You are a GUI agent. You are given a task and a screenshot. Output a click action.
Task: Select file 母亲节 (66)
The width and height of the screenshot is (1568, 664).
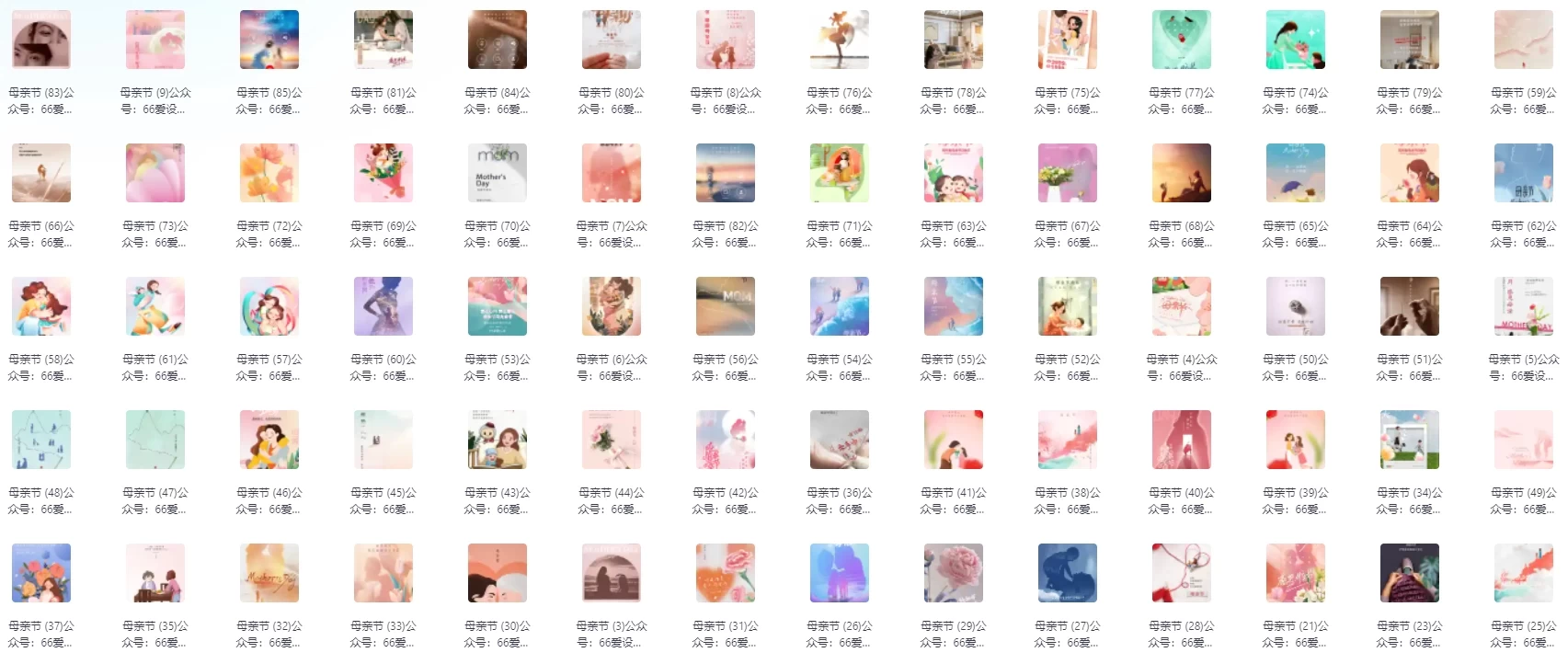(x=41, y=173)
